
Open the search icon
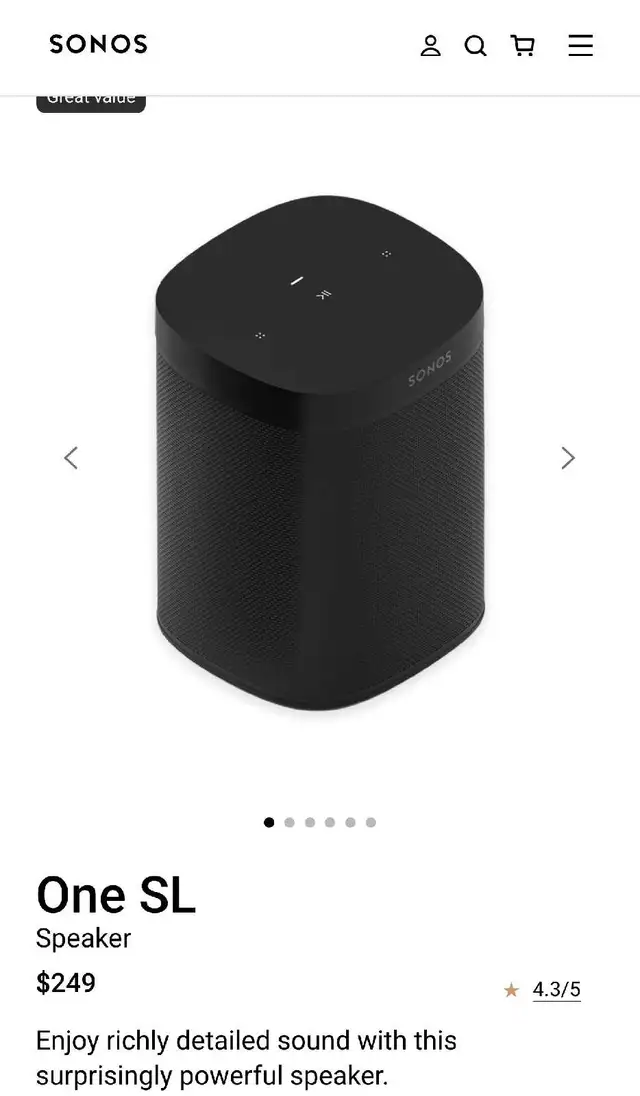(x=476, y=45)
